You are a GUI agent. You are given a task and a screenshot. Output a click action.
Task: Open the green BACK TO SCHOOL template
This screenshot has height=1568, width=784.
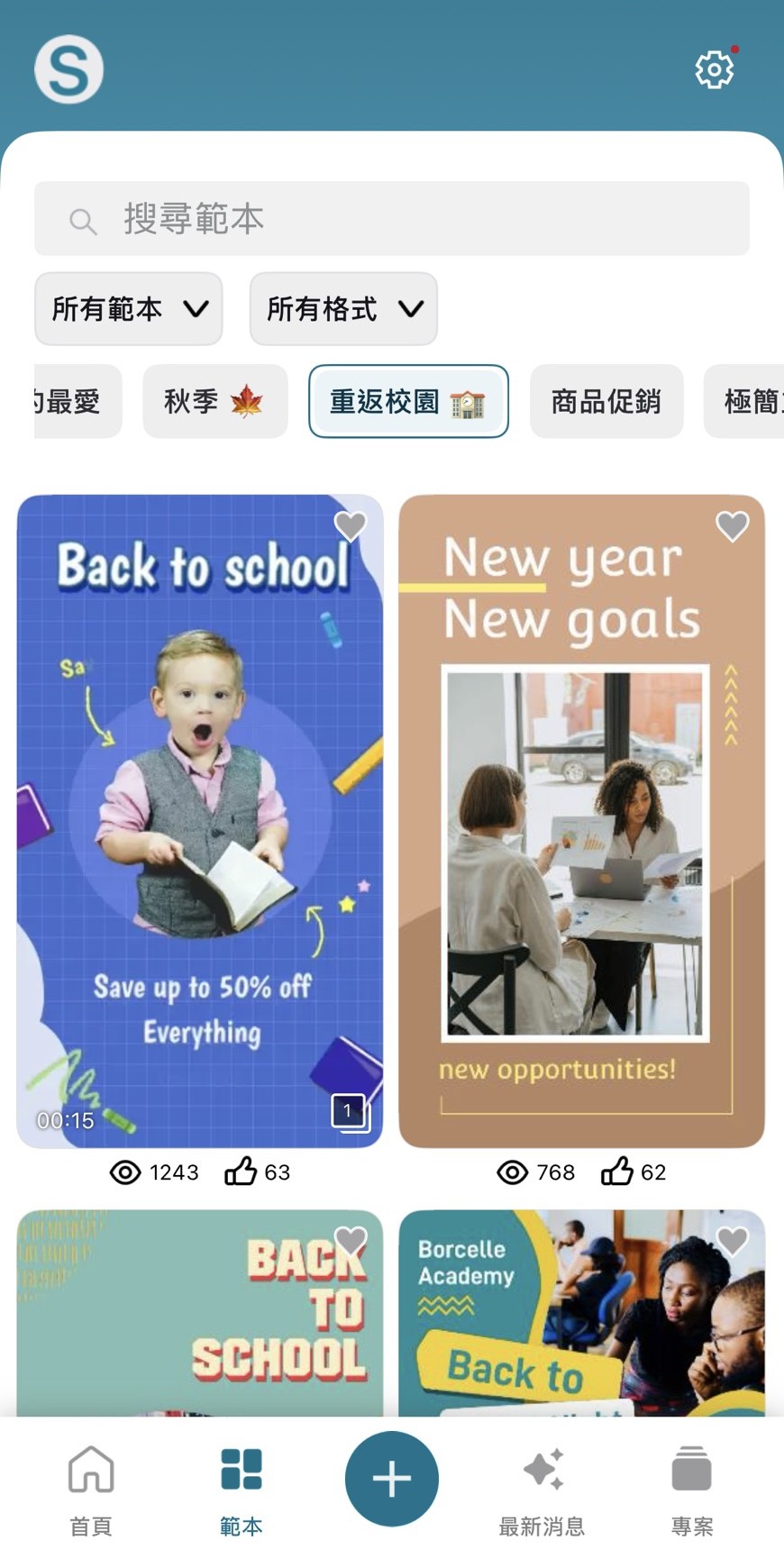click(x=199, y=1316)
